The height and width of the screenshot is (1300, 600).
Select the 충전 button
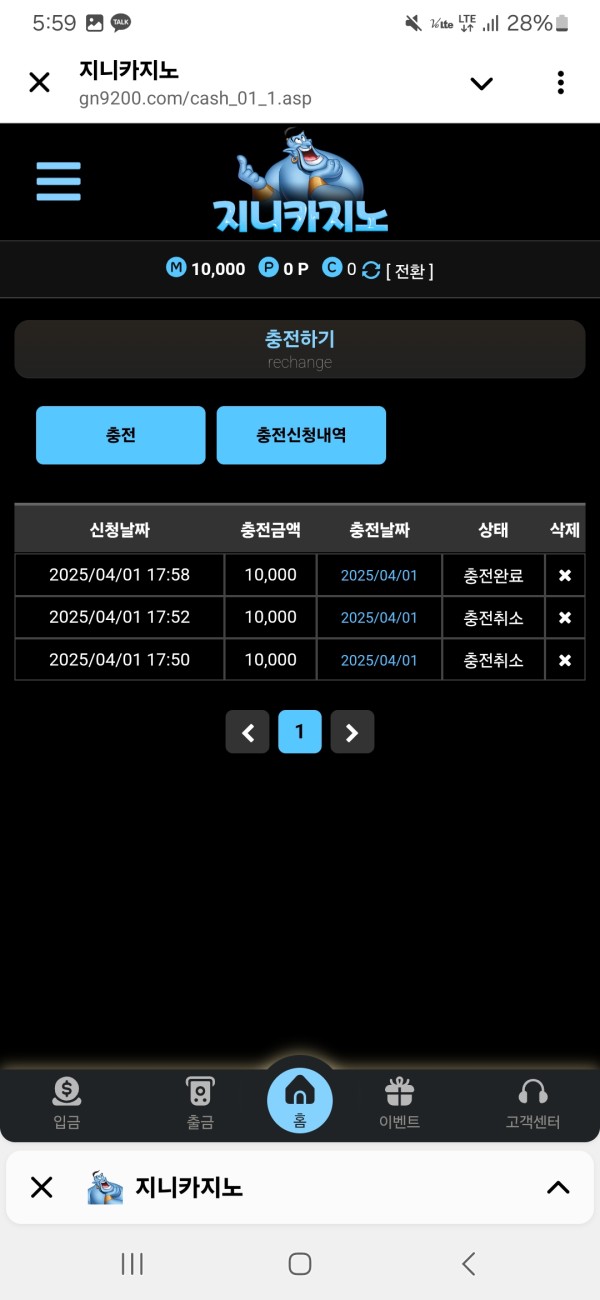pos(121,435)
